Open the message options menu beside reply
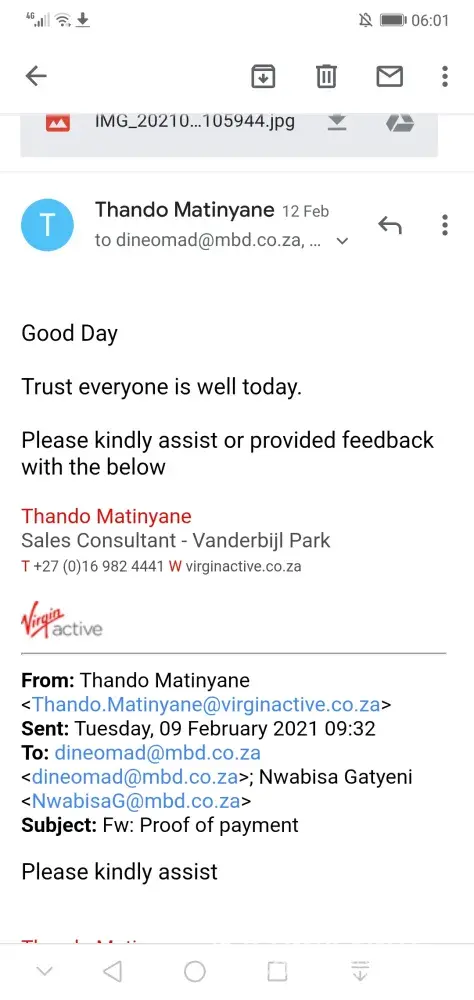 pyautogui.click(x=445, y=224)
